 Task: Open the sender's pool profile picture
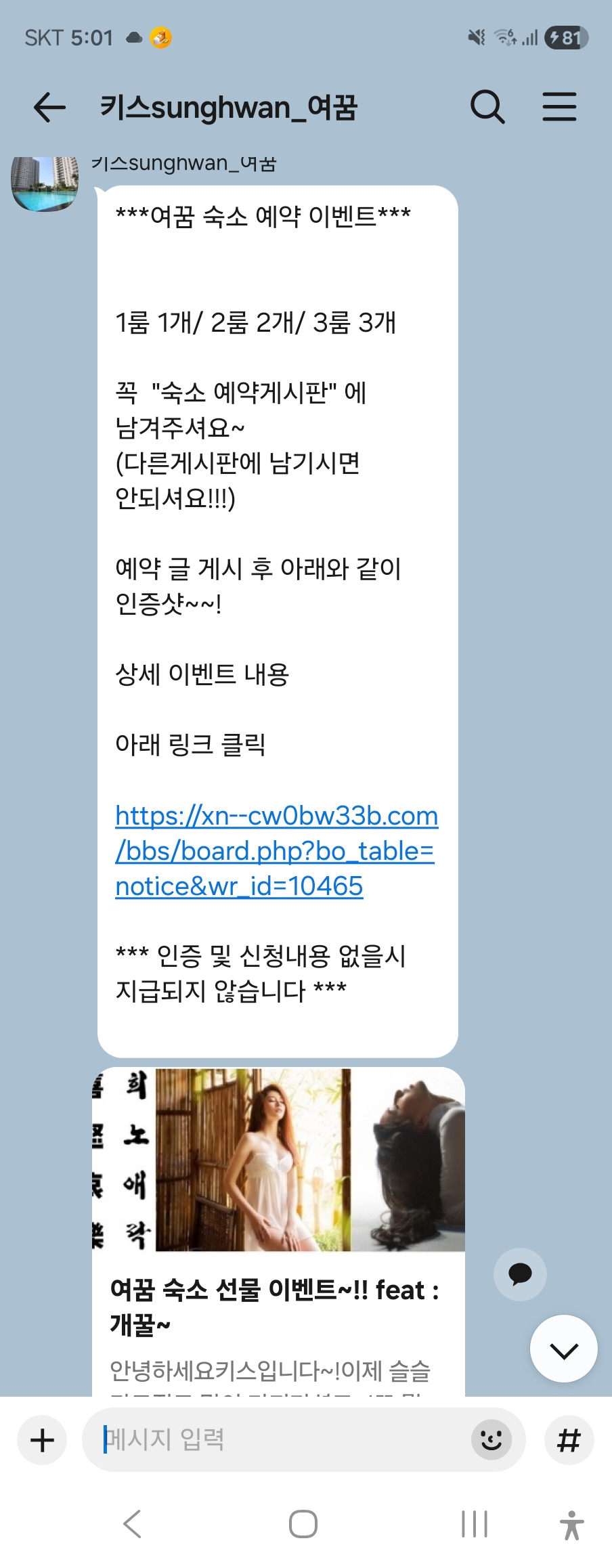(x=45, y=183)
